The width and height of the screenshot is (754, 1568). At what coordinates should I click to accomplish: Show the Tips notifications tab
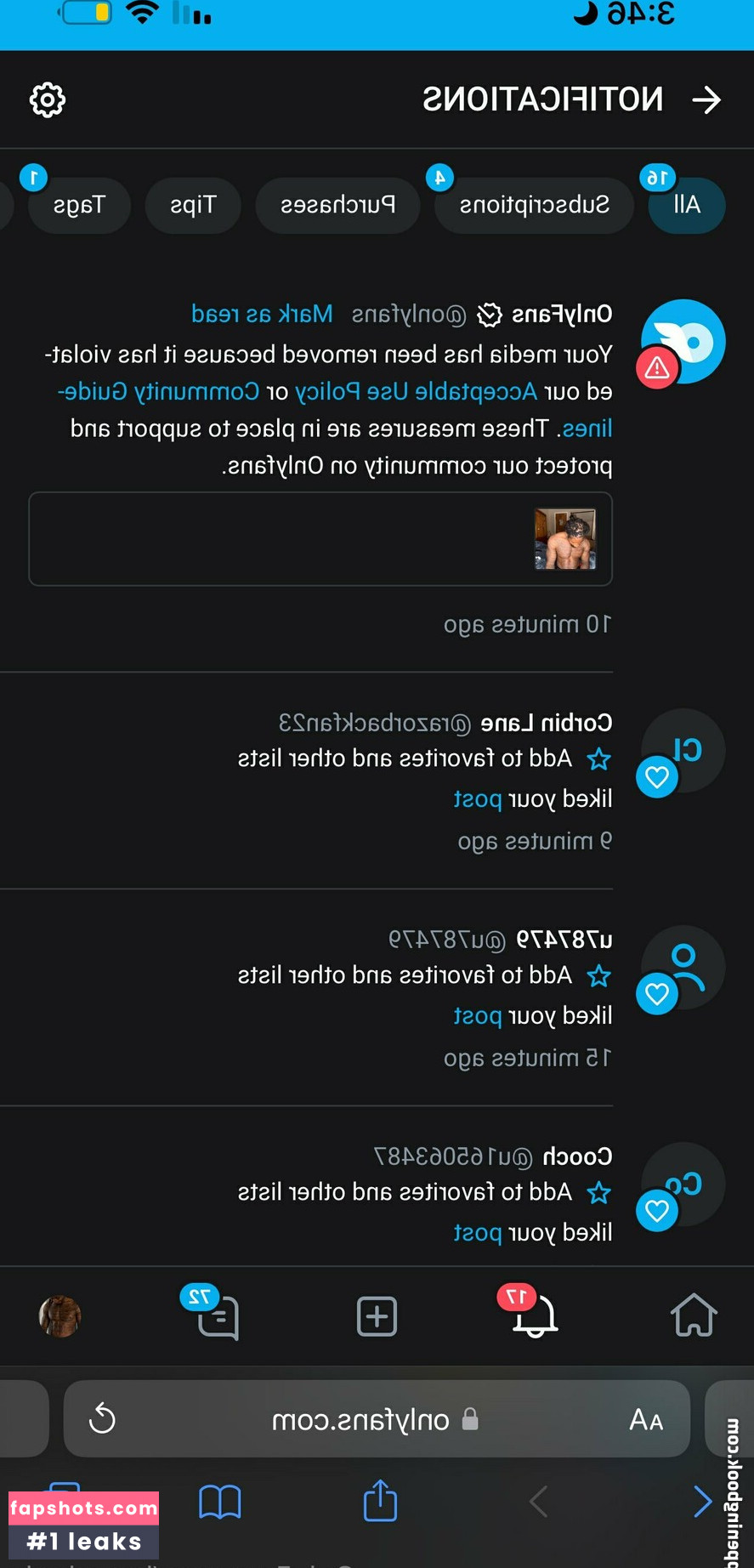click(193, 205)
